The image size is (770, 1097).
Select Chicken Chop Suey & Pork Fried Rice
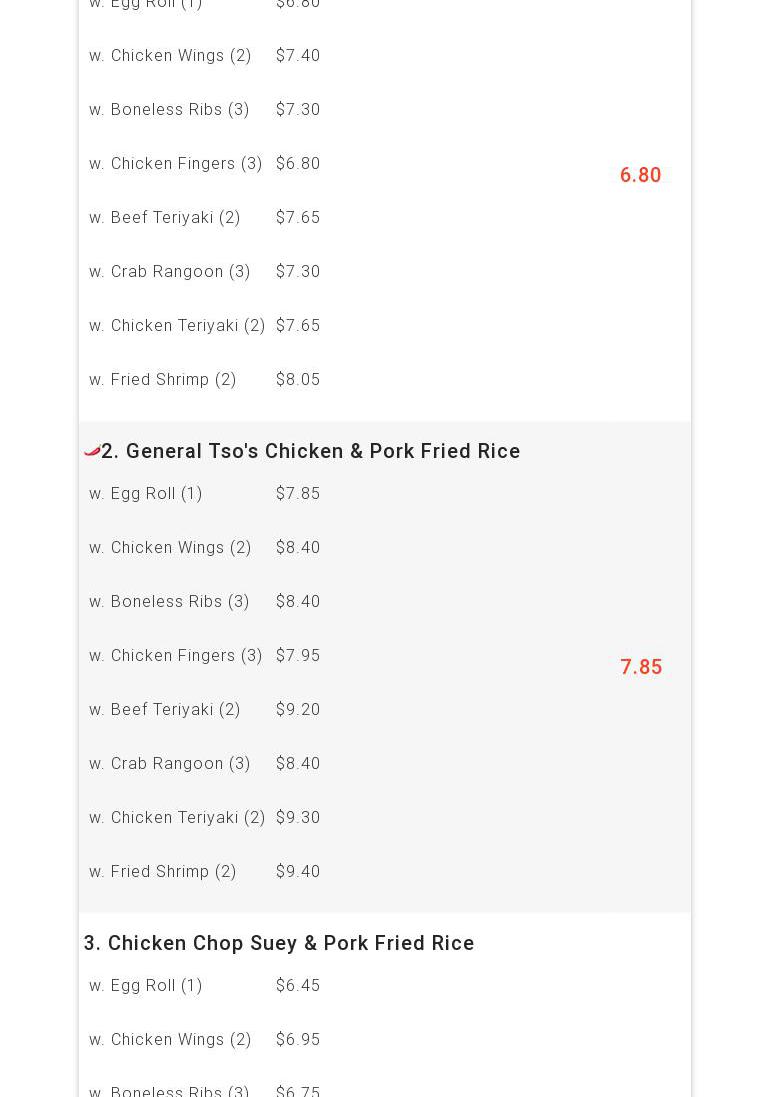click(x=279, y=943)
